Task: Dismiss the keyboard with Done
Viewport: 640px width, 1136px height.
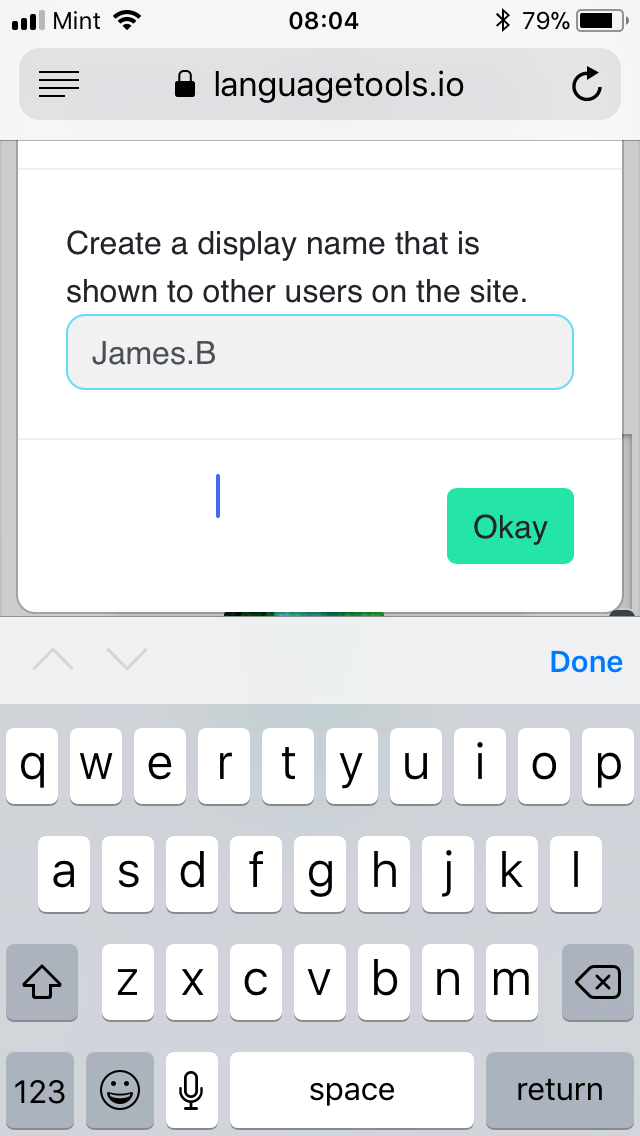Action: pyautogui.click(x=586, y=662)
